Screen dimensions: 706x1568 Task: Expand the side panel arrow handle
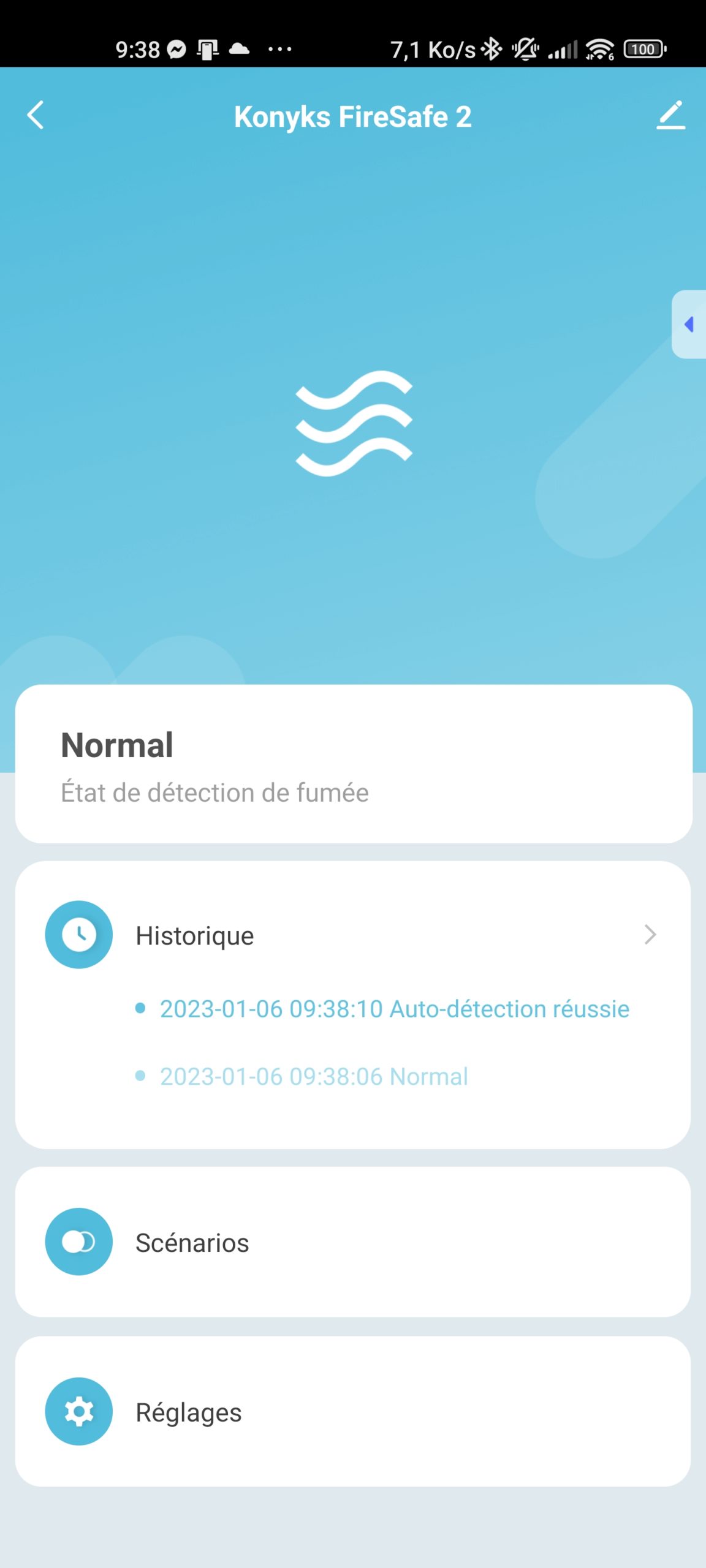pos(689,324)
